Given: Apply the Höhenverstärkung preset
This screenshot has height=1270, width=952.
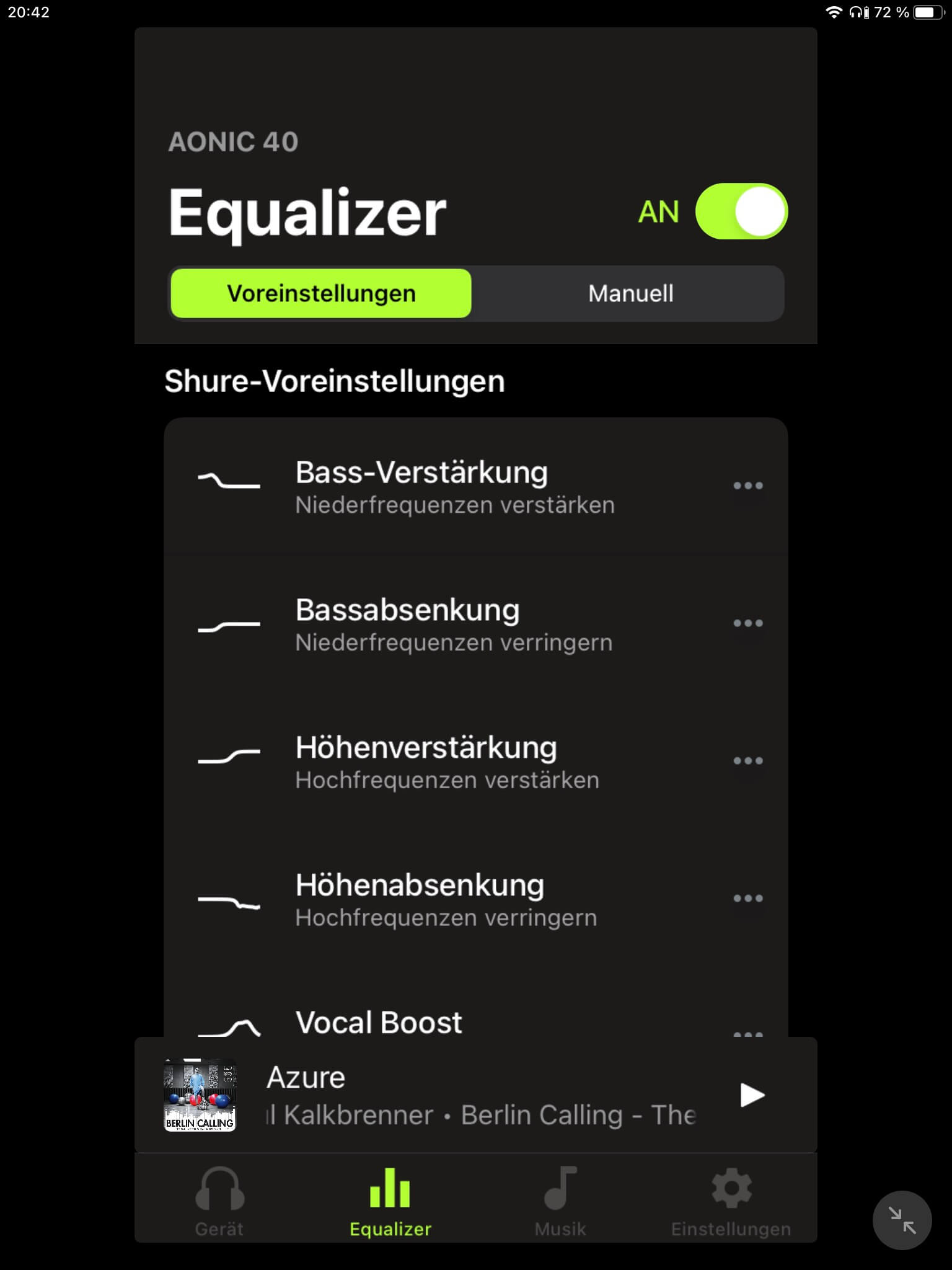Looking at the screenshot, I should pyautogui.click(x=426, y=762).
